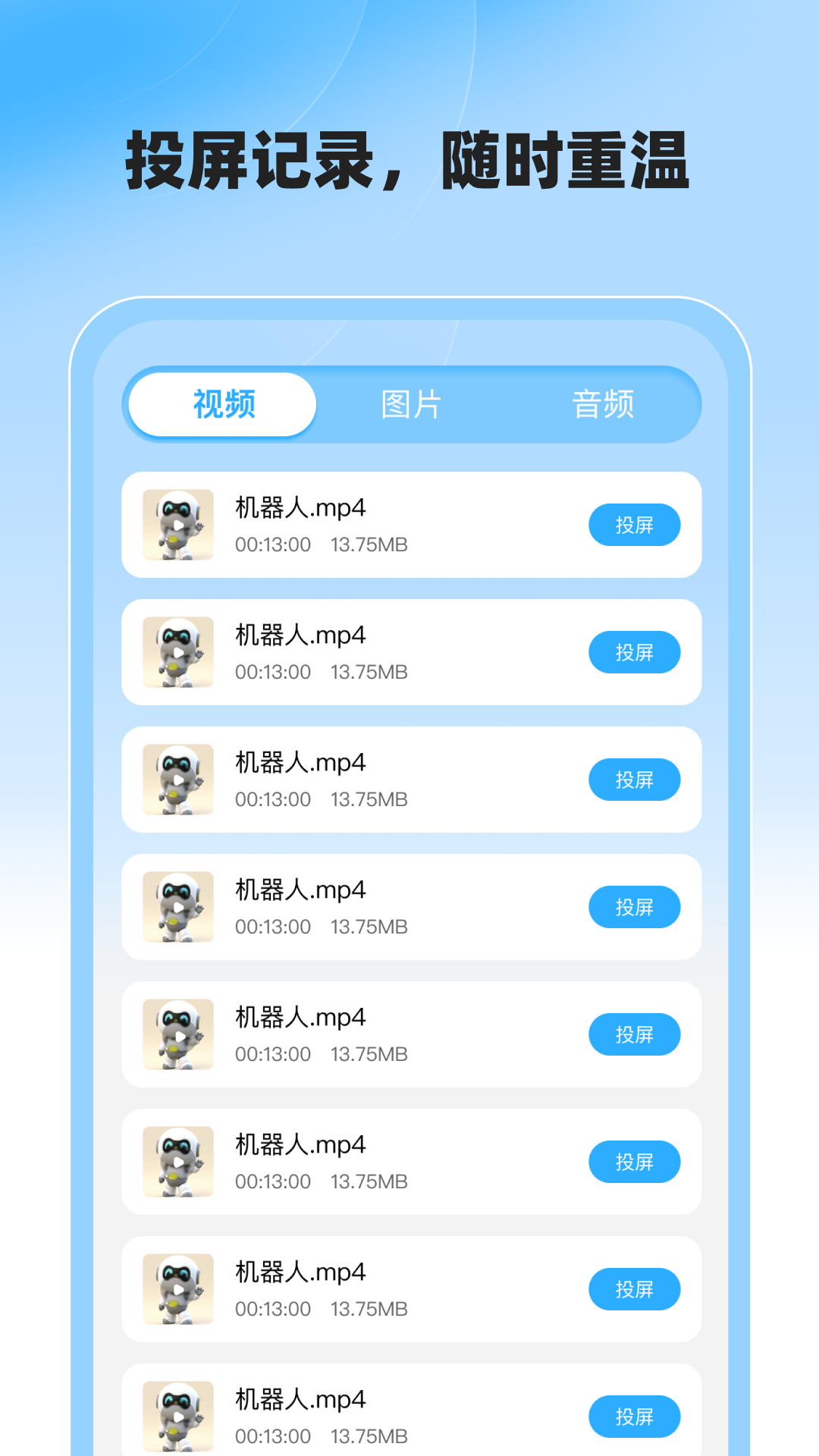Open the 音频 tab

[604, 404]
